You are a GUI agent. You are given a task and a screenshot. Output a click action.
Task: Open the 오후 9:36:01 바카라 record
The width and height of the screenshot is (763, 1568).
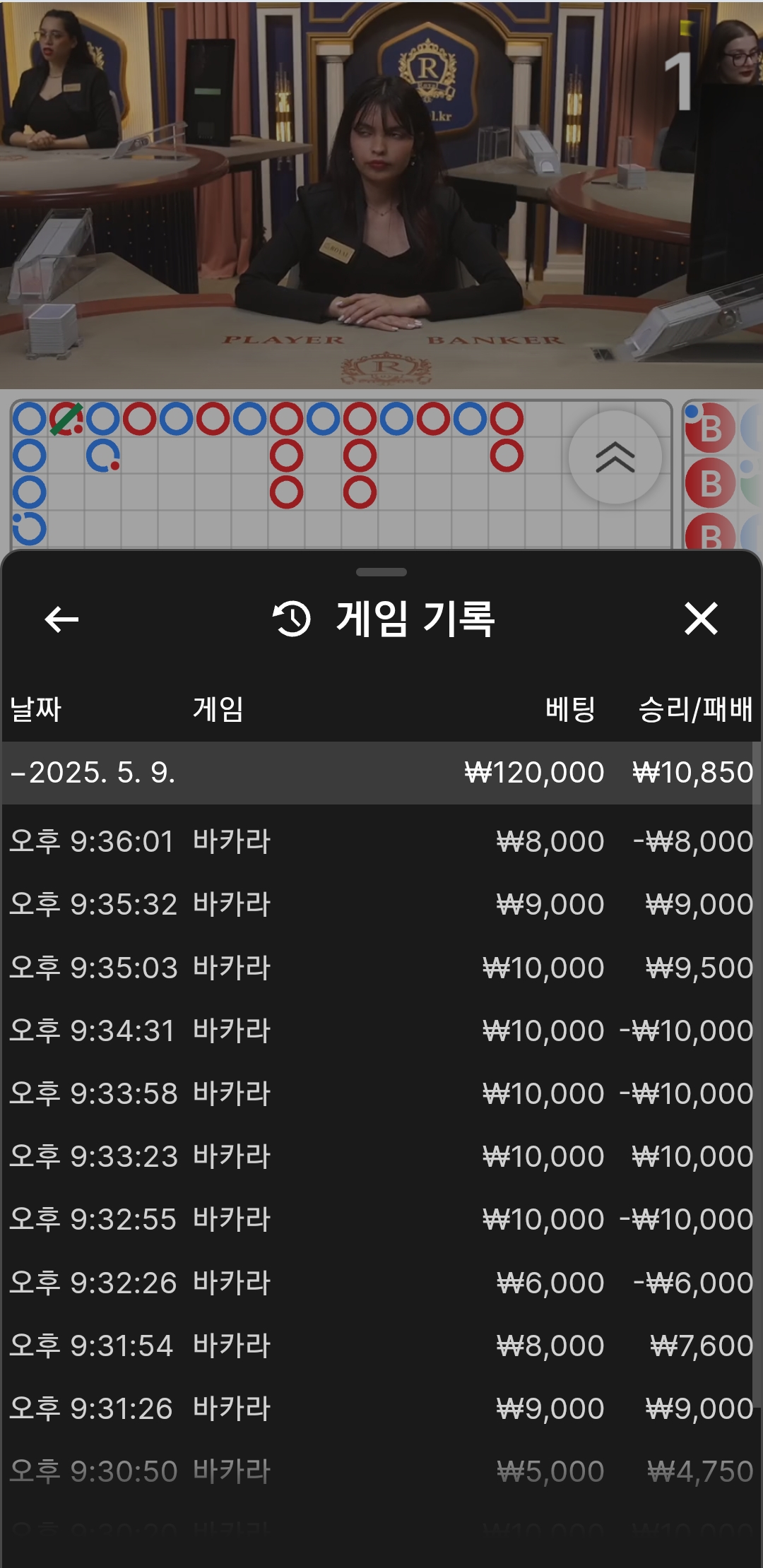(381, 841)
